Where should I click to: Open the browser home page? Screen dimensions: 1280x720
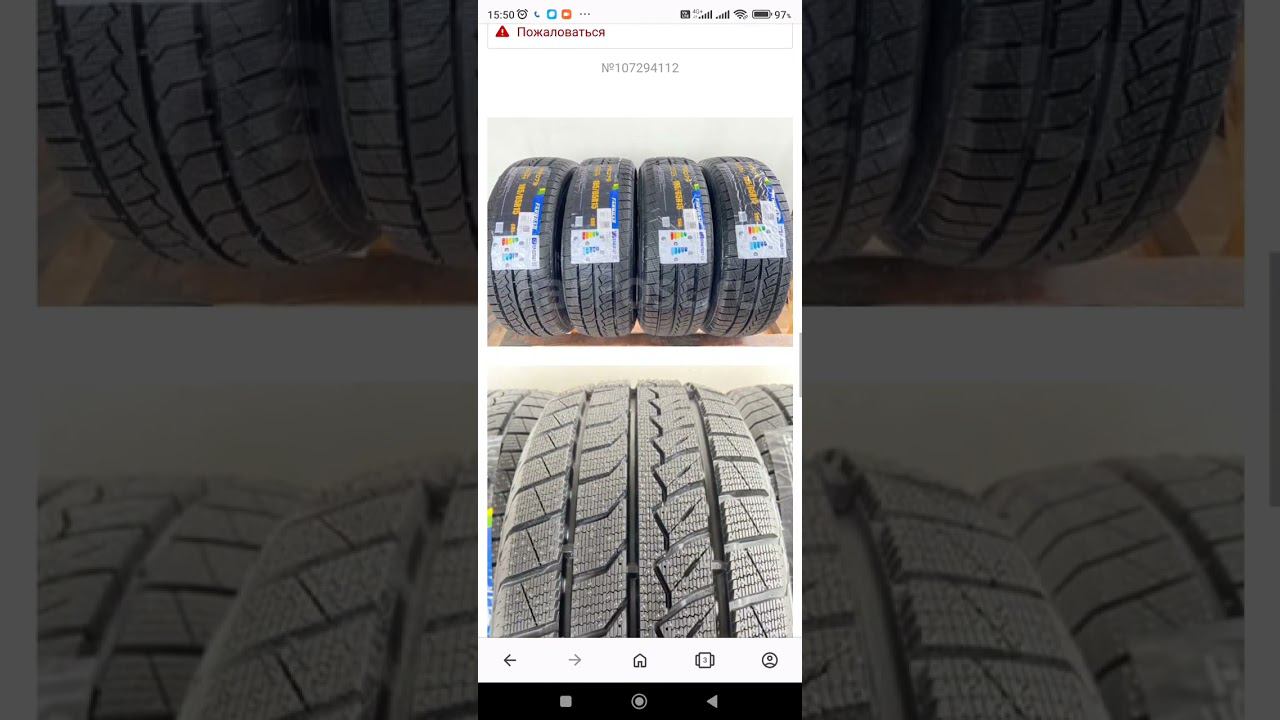(x=640, y=660)
